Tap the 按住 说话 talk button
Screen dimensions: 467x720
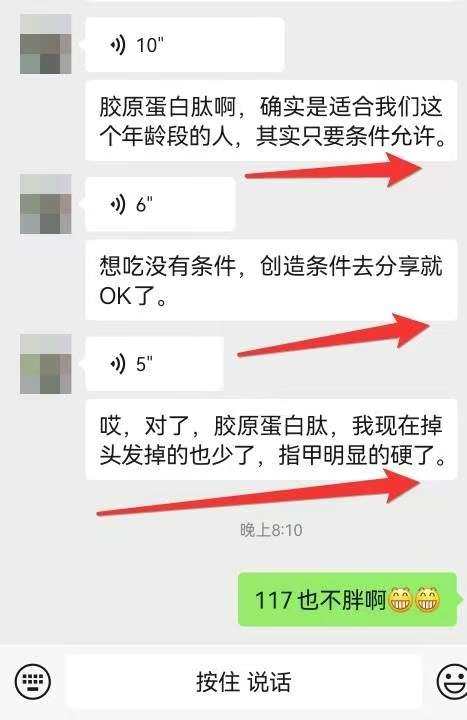(x=243, y=681)
